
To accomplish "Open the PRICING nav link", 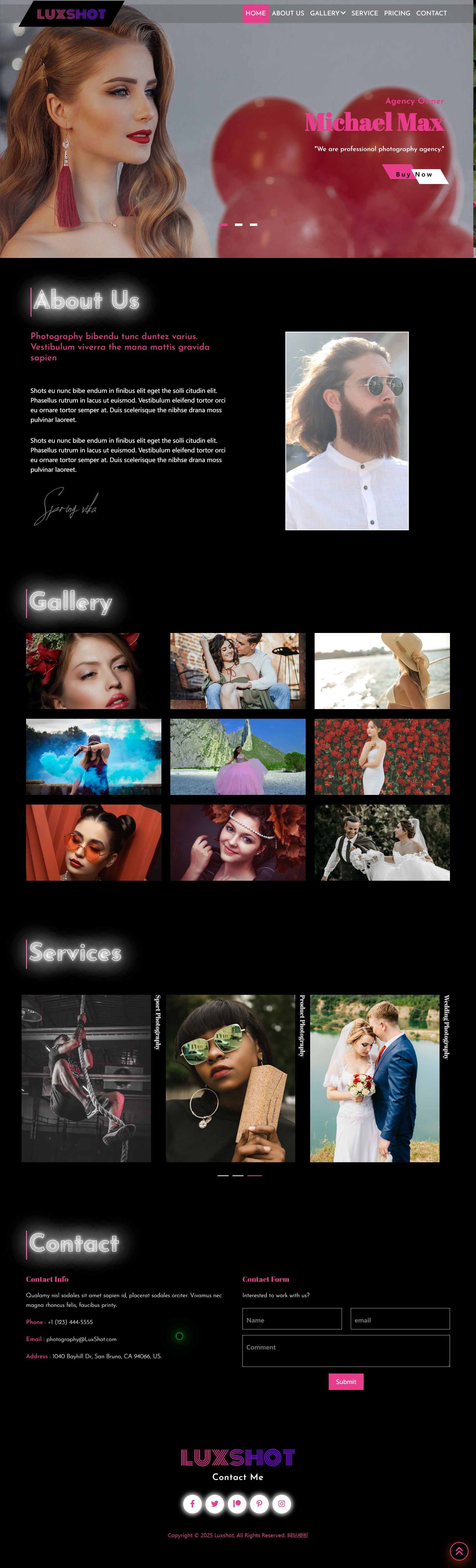I will 397,13.
